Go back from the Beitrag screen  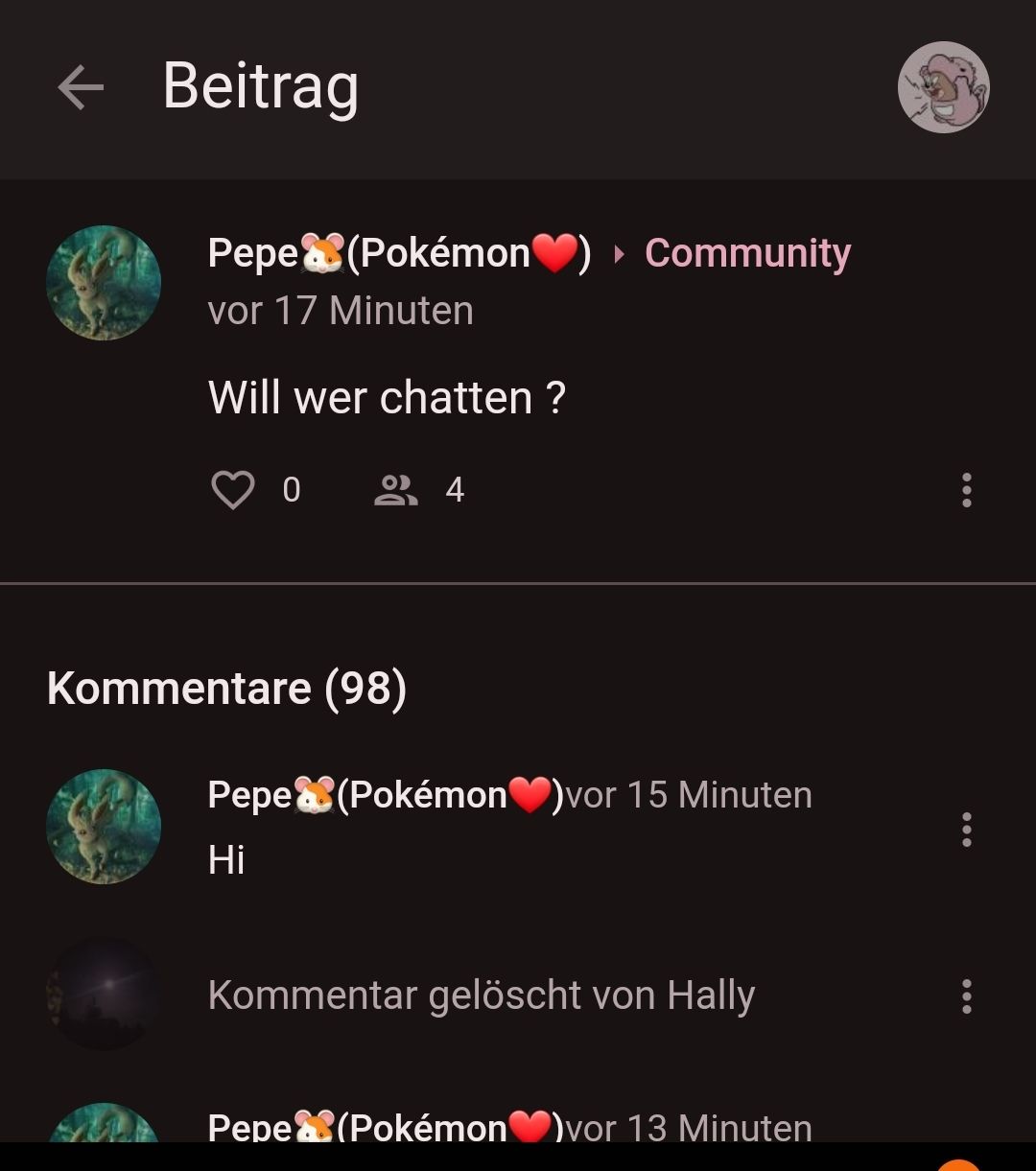[81, 88]
